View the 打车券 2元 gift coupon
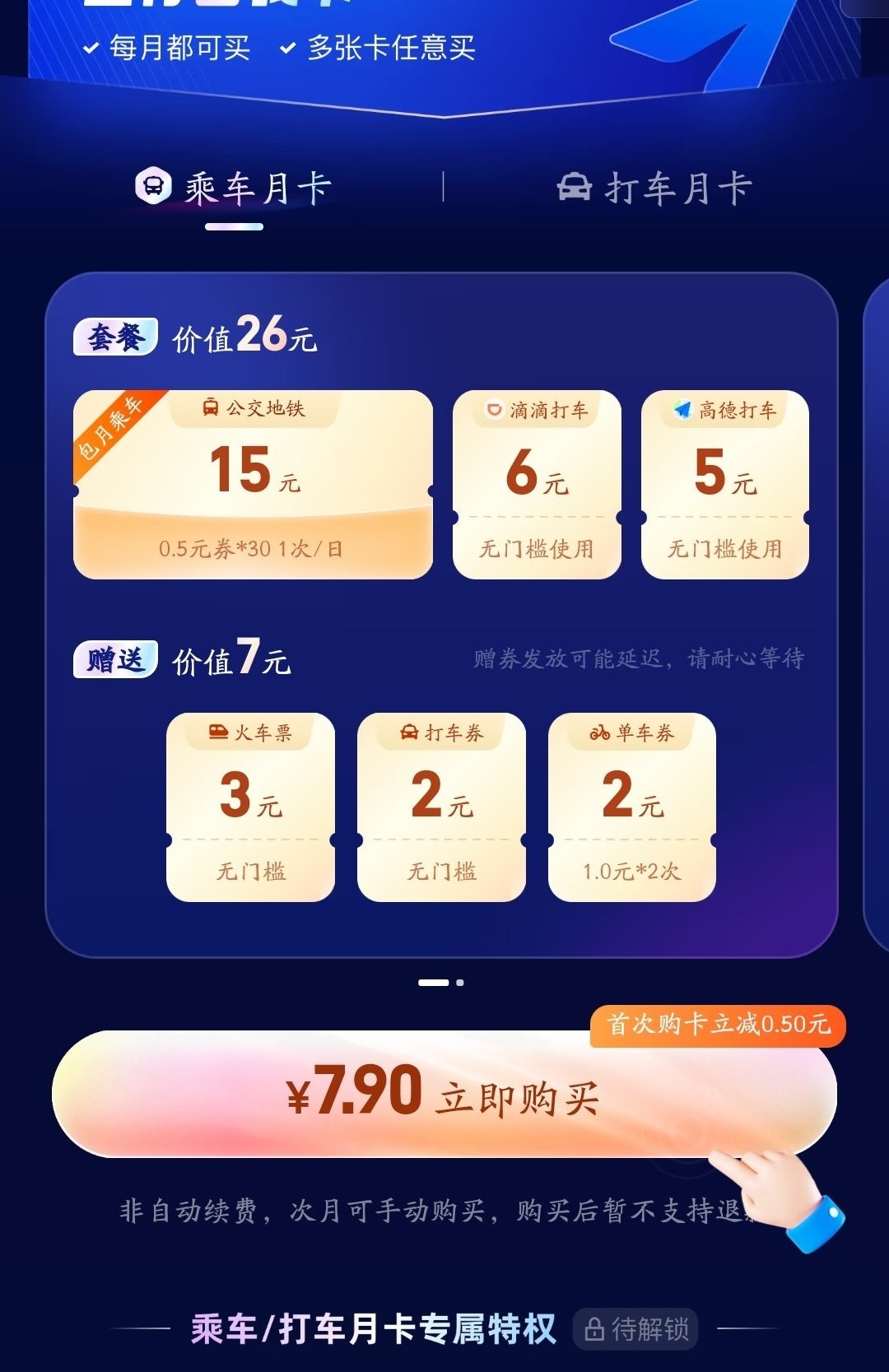Viewport: 889px width, 1372px height. click(441, 807)
